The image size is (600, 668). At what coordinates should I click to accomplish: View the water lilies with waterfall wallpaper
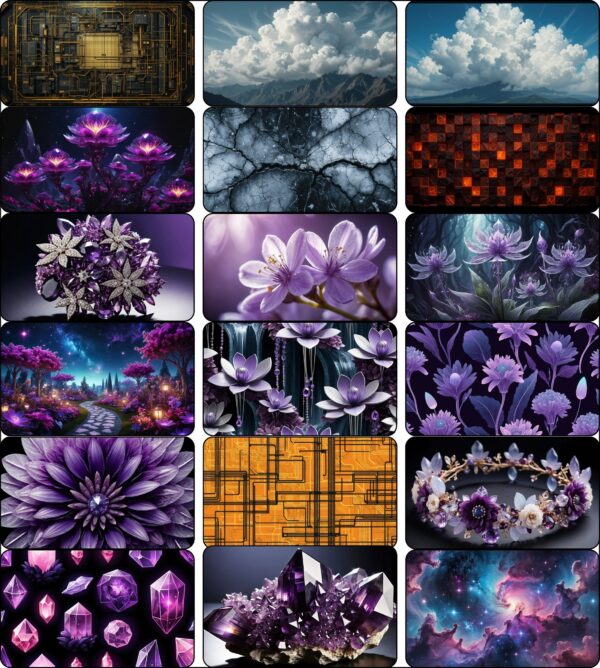[300, 376]
